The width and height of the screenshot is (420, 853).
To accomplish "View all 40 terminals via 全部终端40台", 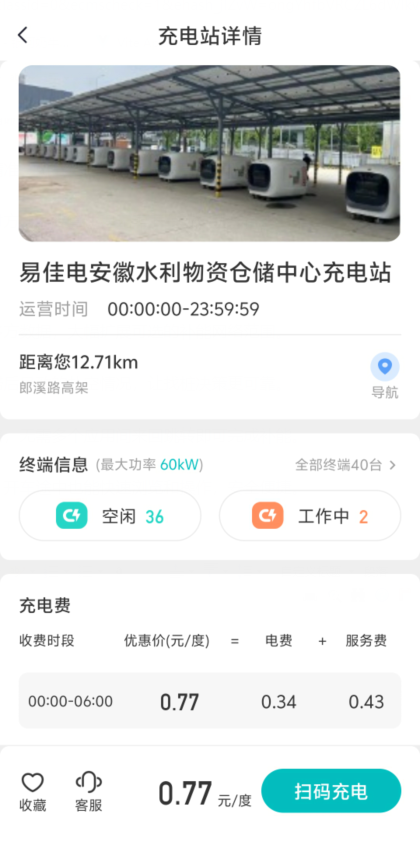I will 345,465.
